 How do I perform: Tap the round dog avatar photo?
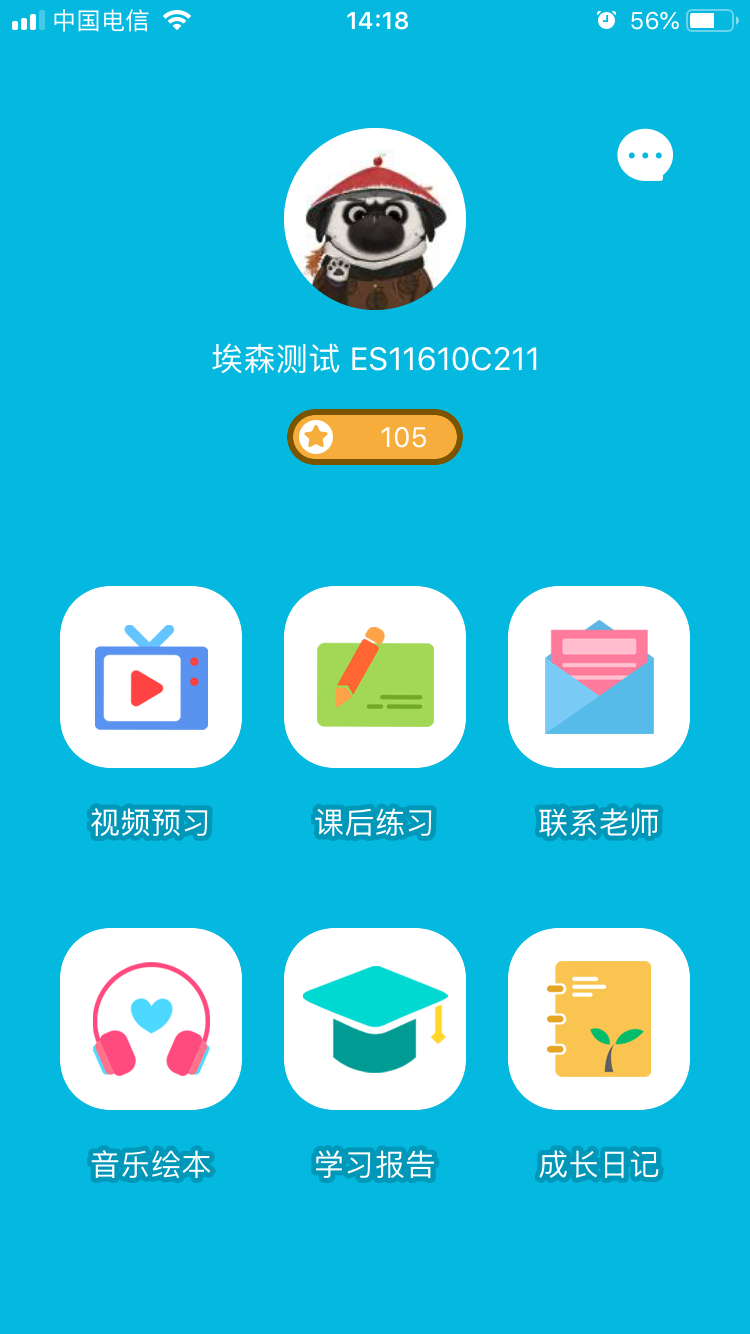click(x=374, y=218)
